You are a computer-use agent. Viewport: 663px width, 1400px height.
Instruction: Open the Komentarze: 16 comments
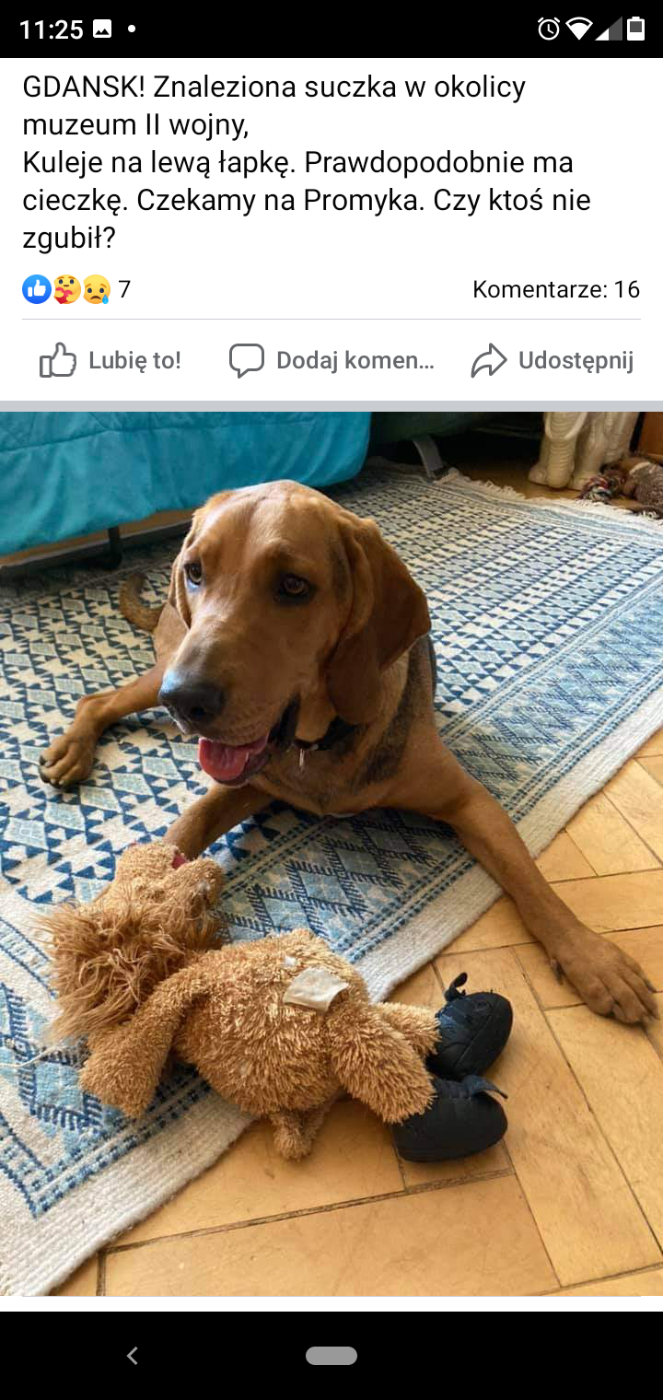(x=556, y=290)
